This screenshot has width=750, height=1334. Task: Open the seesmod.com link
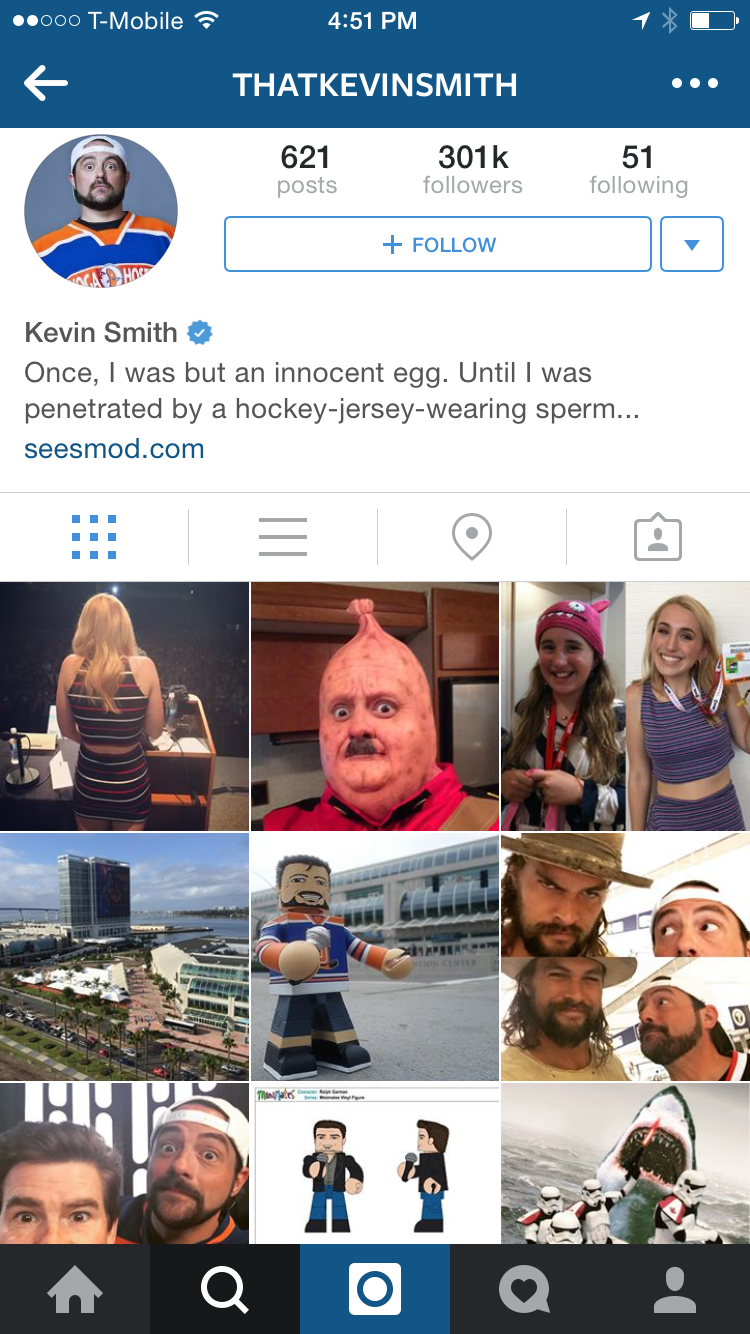[x=114, y=448]
